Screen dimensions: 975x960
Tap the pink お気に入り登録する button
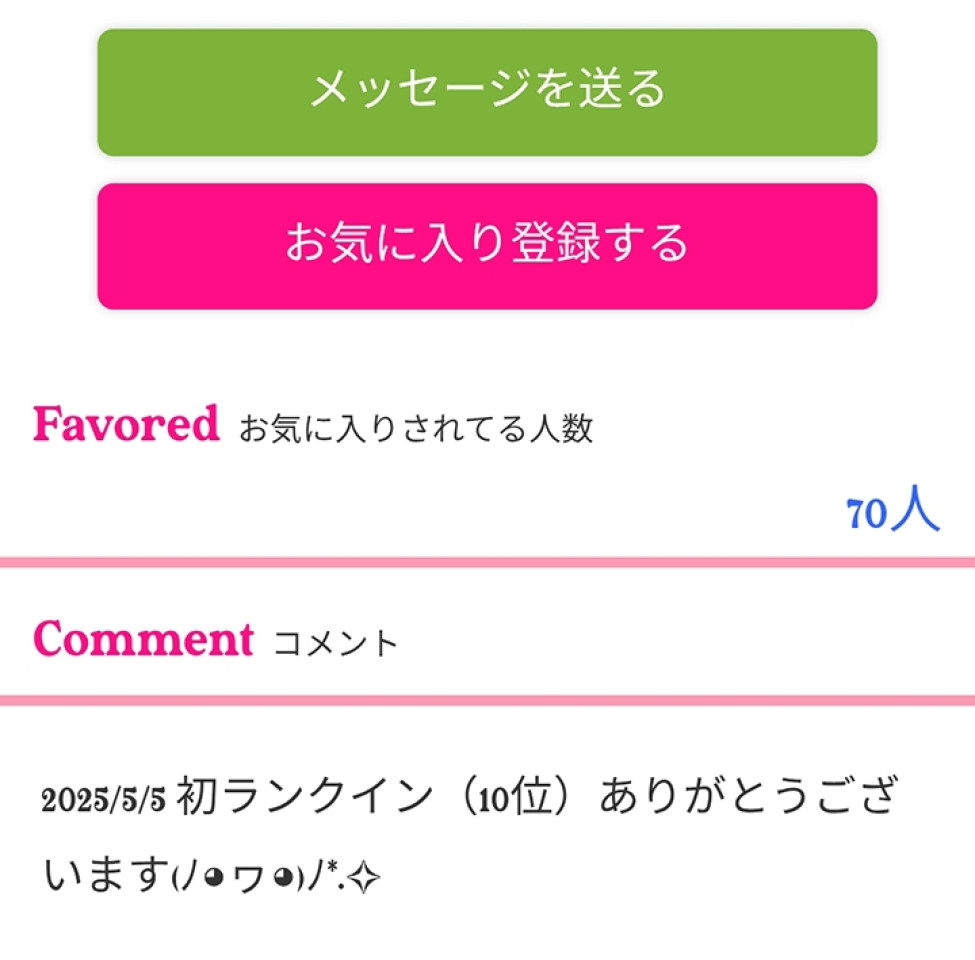click(487, 246)
